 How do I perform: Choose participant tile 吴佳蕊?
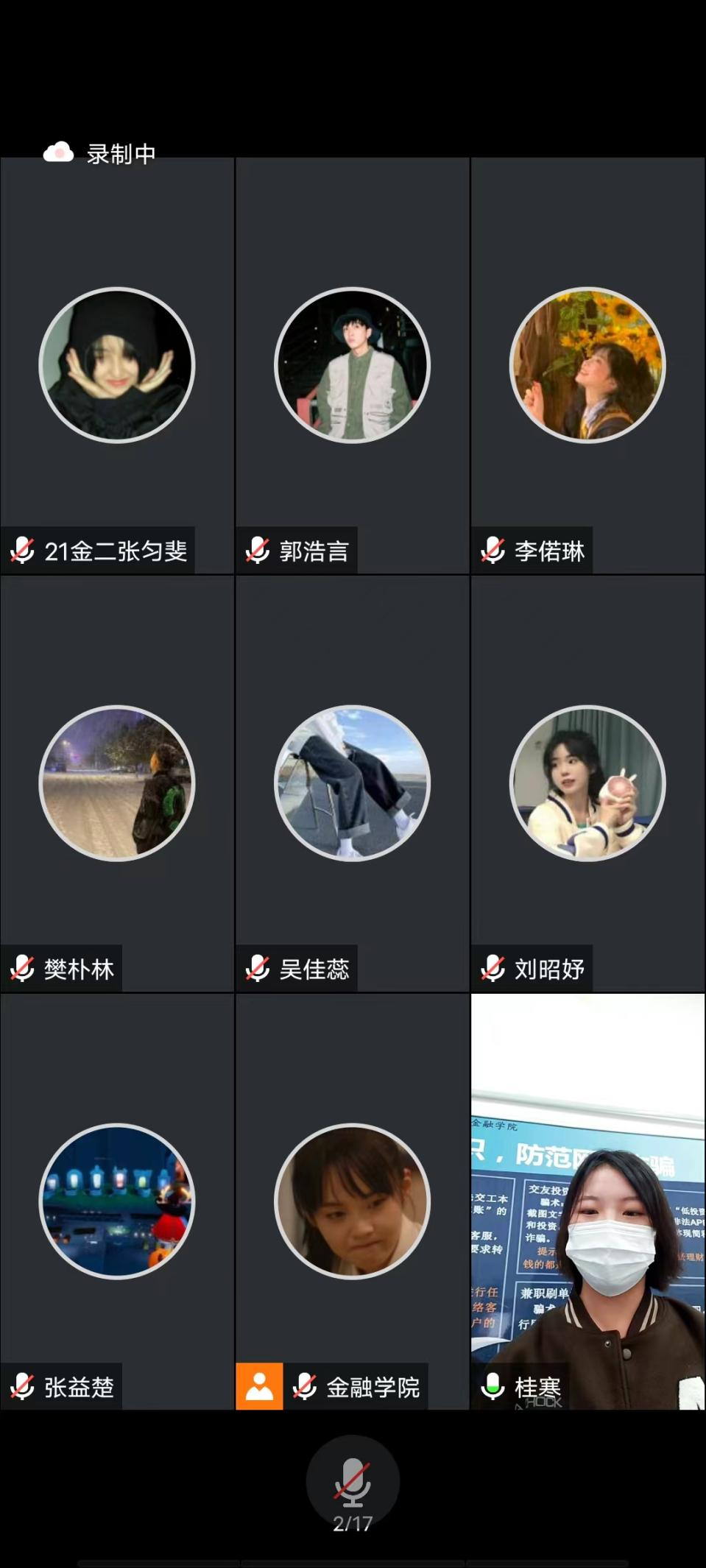click(x=352, y=783)
